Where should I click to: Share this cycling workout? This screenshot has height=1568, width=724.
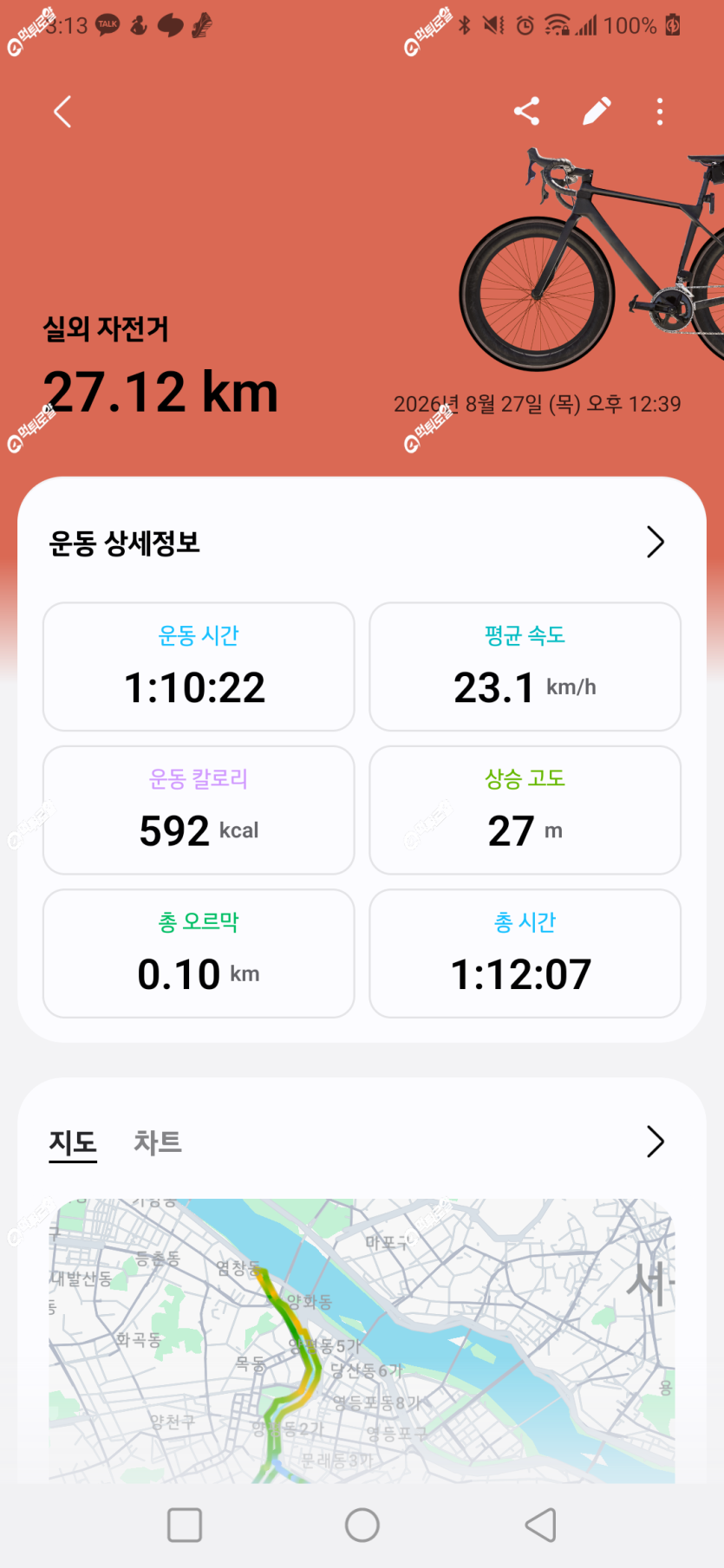(x=527, y=111)
